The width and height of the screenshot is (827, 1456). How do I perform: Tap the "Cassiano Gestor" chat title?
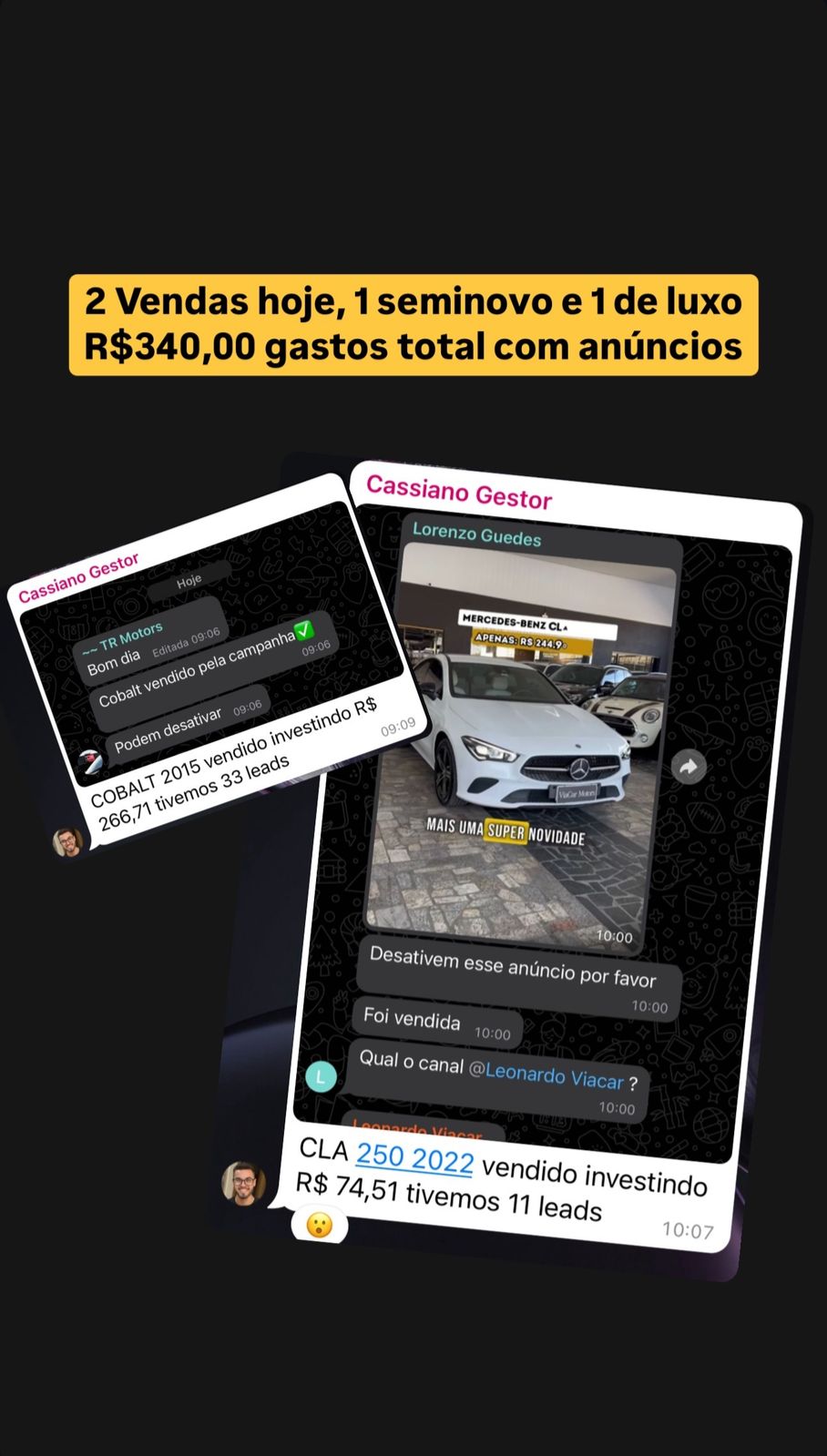pos(459,494)
